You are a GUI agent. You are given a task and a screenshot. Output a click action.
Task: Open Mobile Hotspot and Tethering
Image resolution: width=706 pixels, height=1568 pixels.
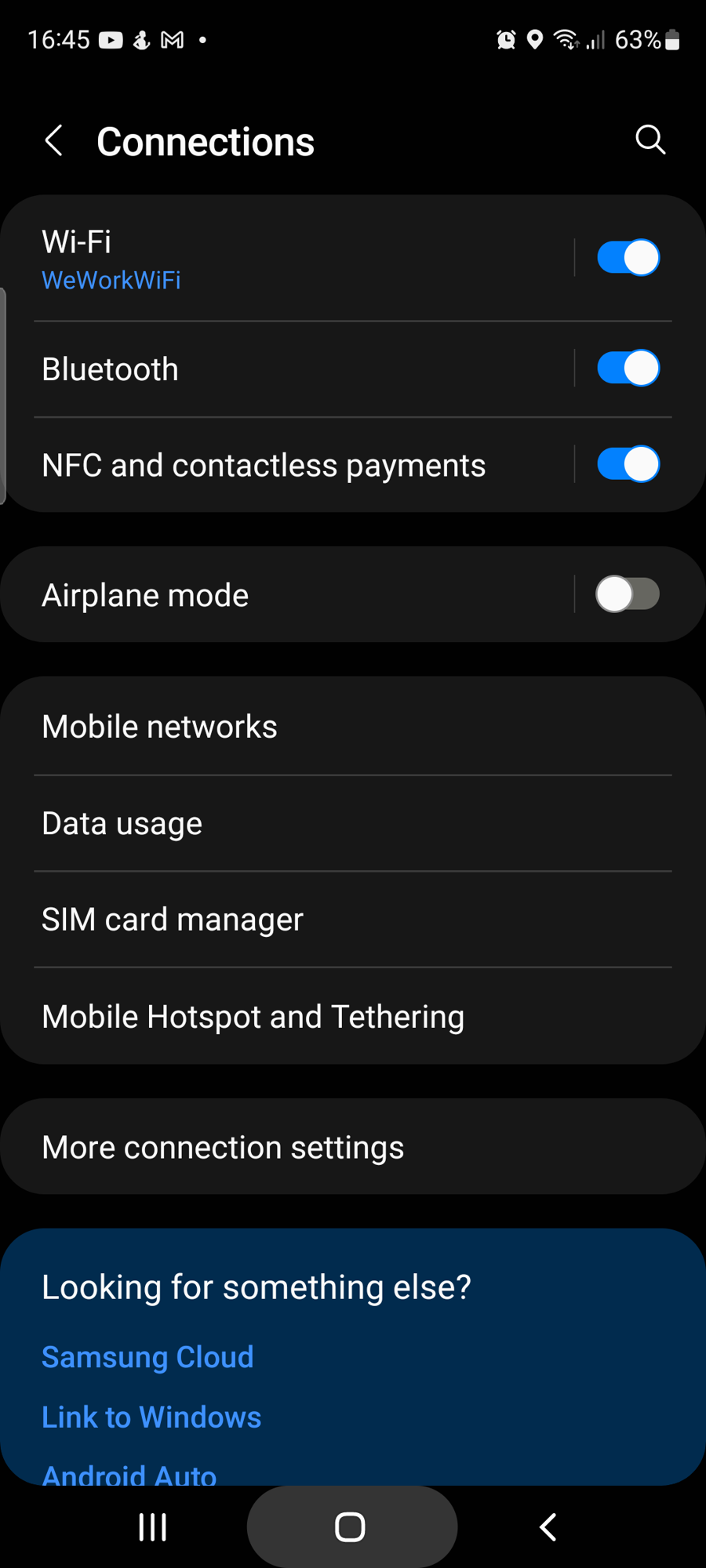353,1017
